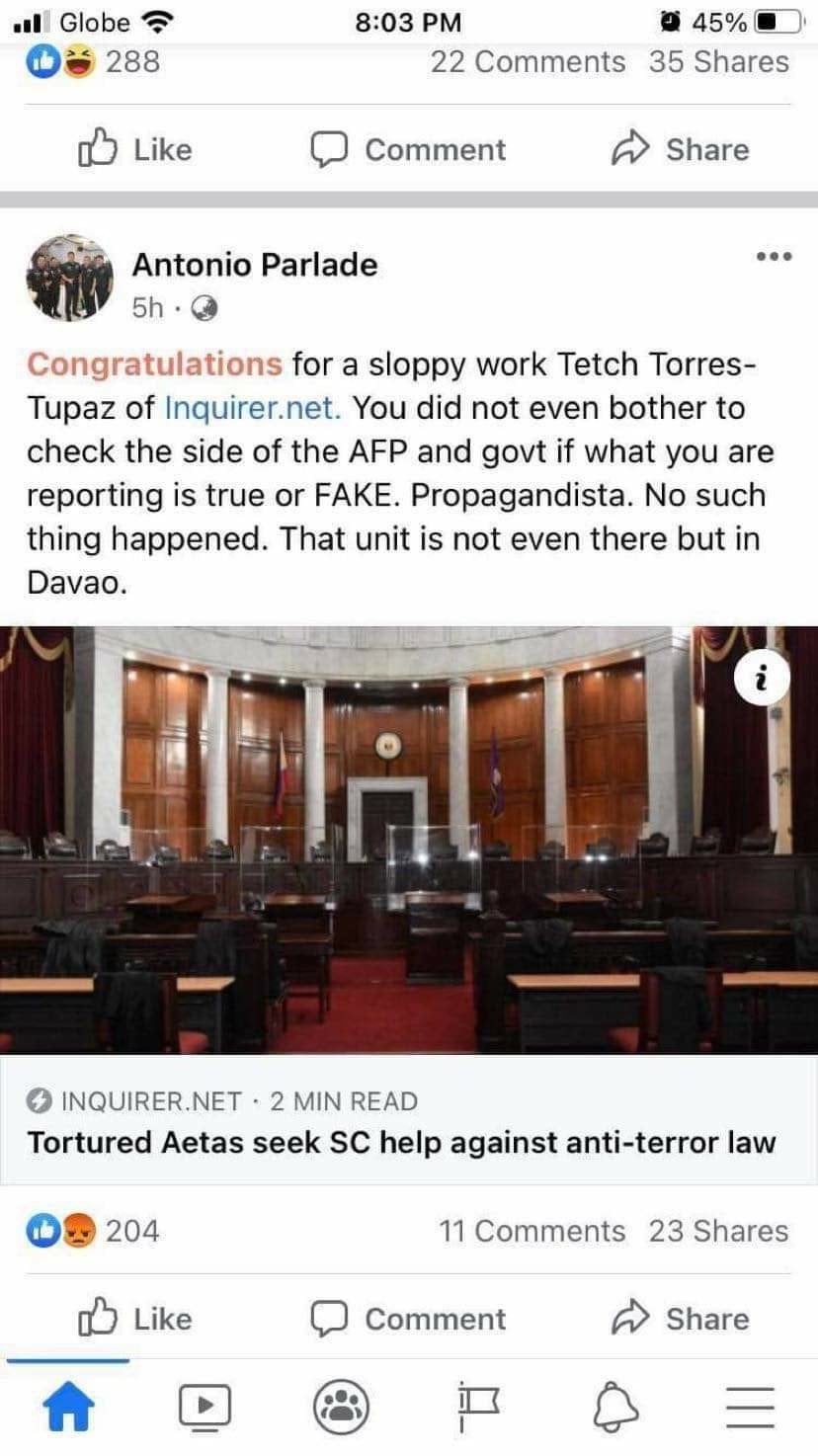818x1456 pixels.
Task: Open the Tortured Aetas article preview
Action: 401,1142
